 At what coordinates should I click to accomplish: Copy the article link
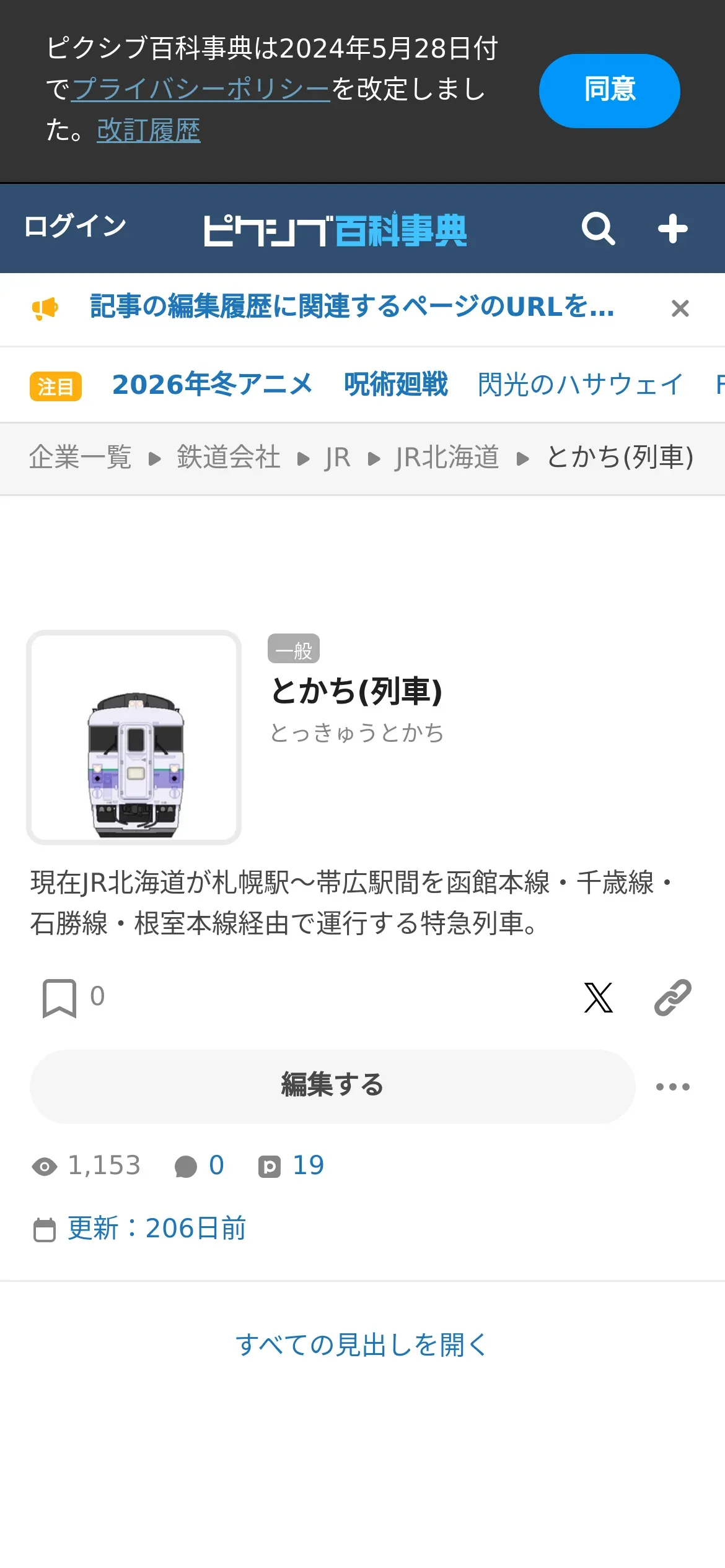click(x=672, y=997)
